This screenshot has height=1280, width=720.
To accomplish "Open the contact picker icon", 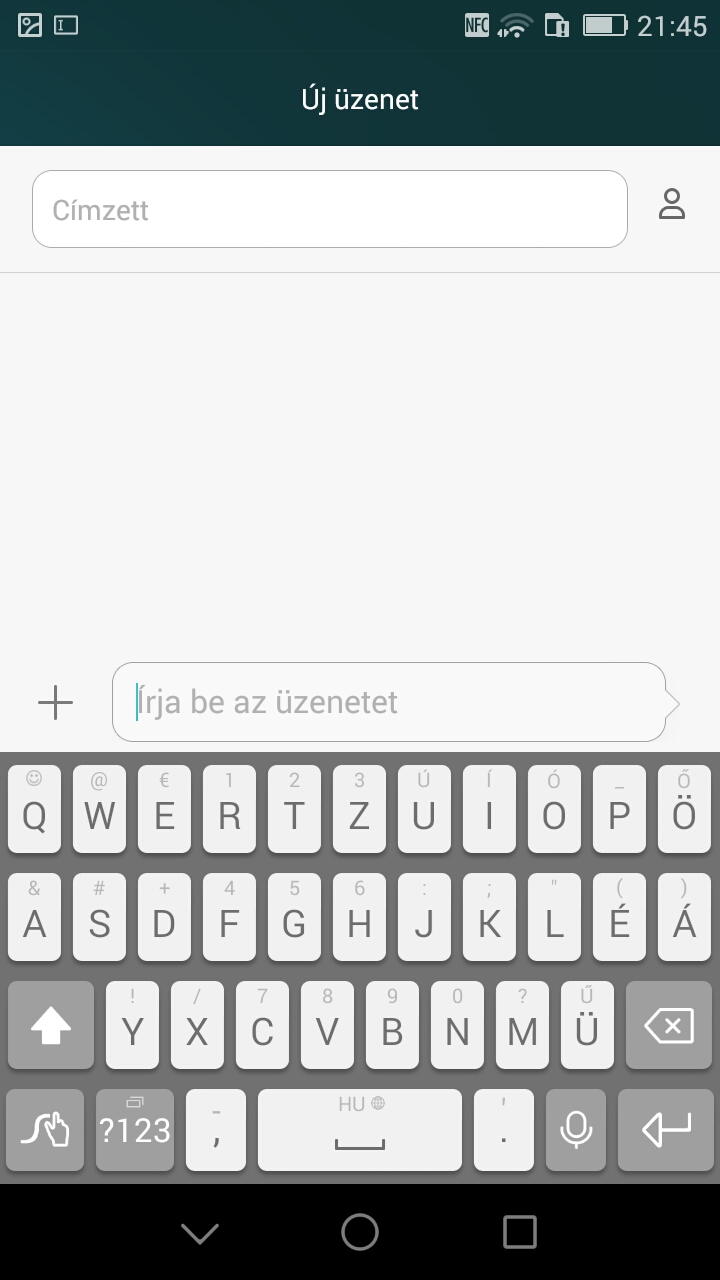I will point(671,204).
